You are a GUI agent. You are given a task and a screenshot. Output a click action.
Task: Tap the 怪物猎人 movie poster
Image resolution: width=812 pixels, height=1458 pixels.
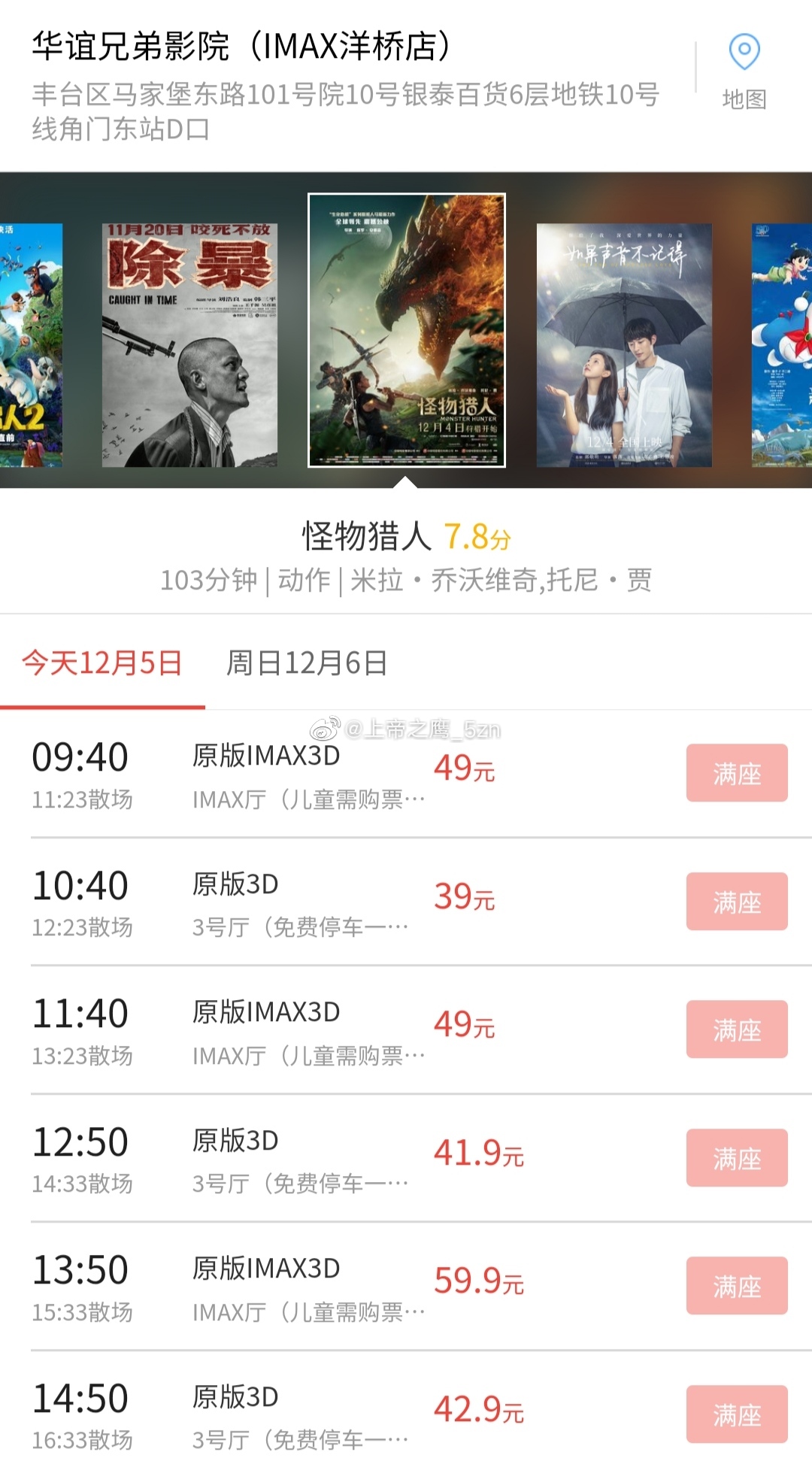tap(406, 330)
